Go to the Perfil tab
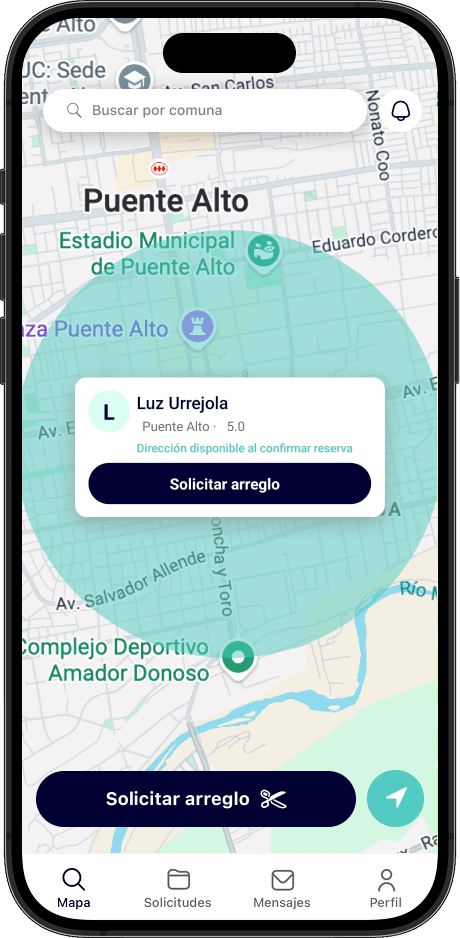 tap(386, 888)
